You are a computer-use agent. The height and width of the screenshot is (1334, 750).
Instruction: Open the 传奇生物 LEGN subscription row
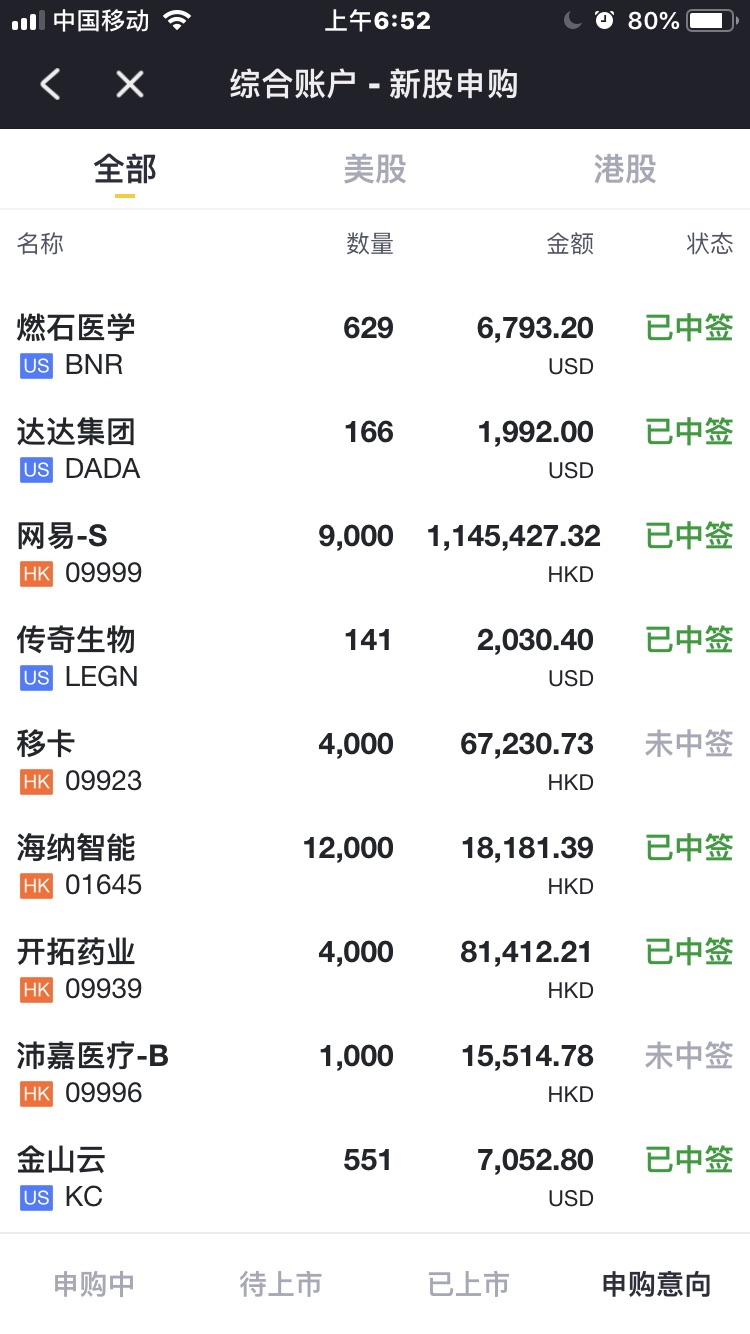tap(375, 658)
